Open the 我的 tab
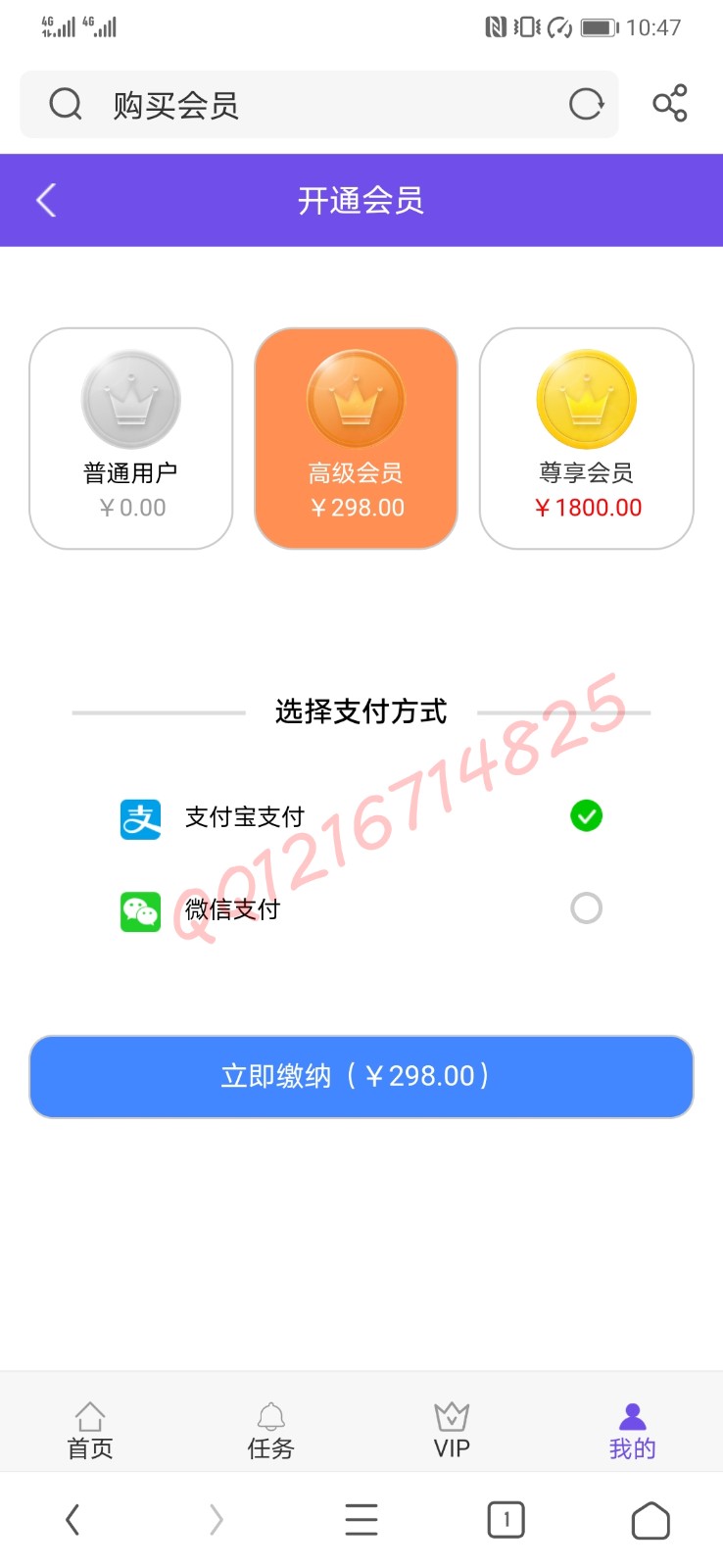723x1568 pixels. 632,1431
